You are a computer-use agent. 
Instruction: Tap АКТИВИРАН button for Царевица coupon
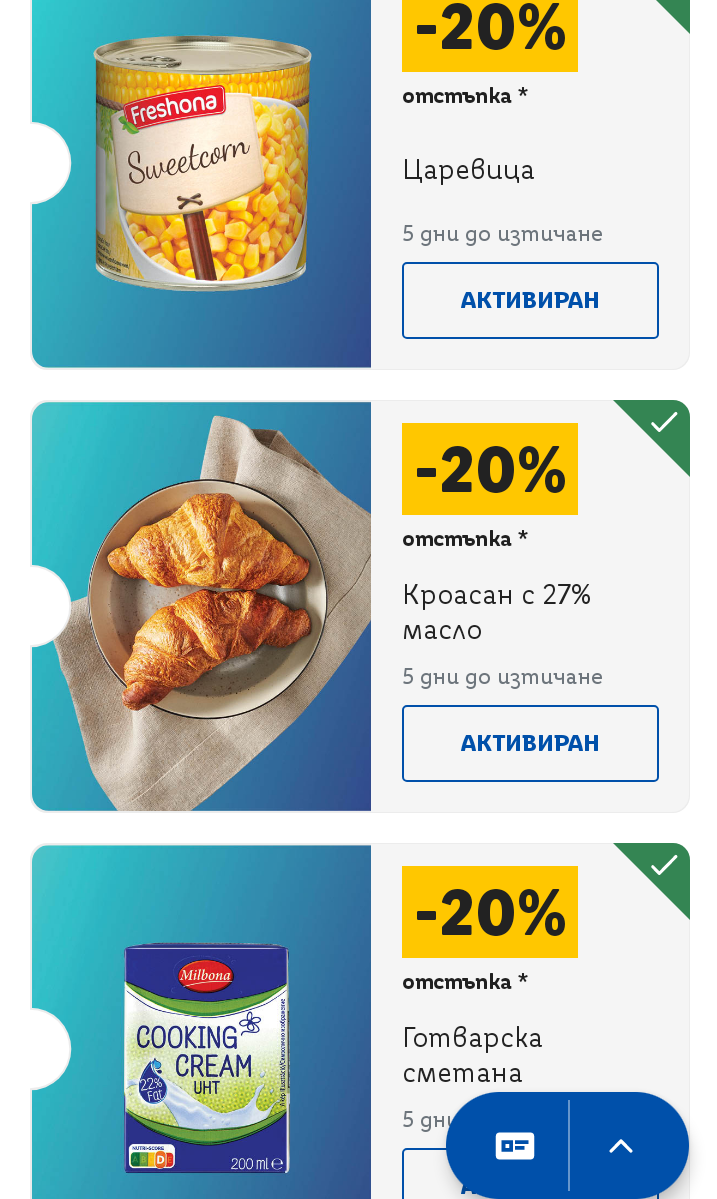(x=530, y=300)
